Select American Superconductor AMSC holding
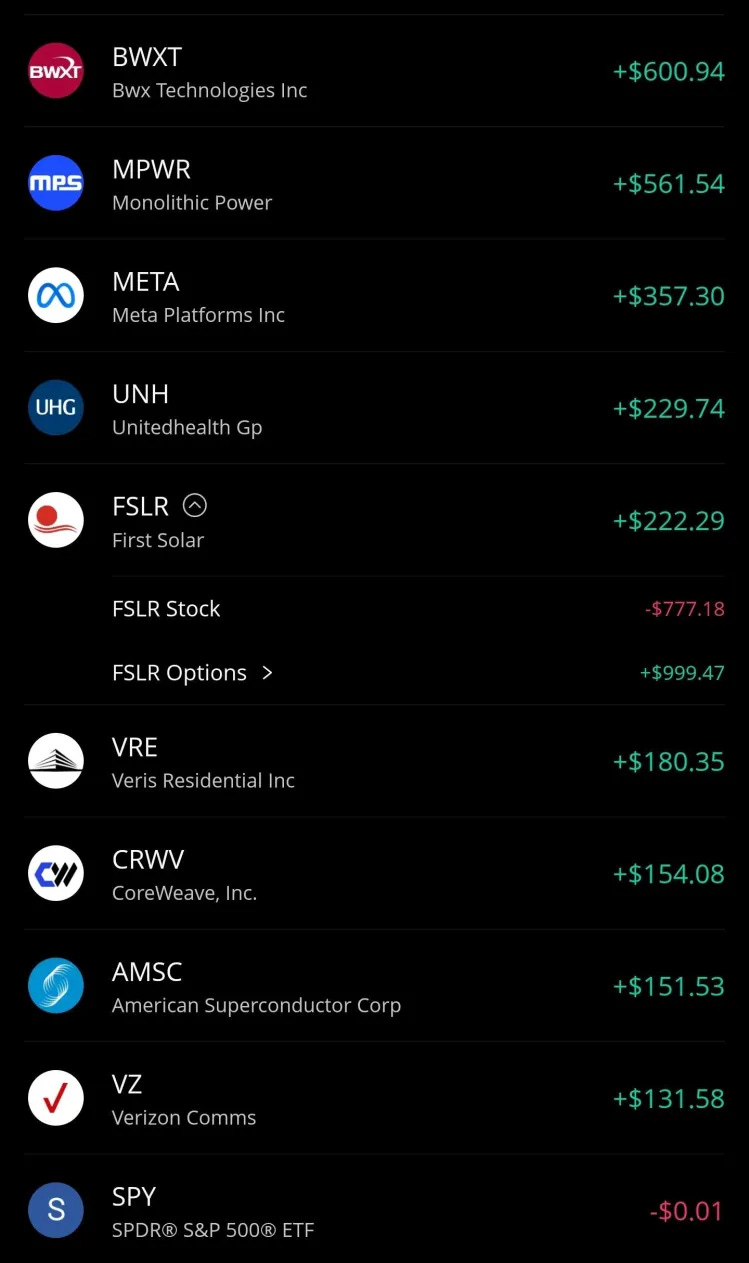The width and height of the screenshot is (749, 1263). click(374, 986)
